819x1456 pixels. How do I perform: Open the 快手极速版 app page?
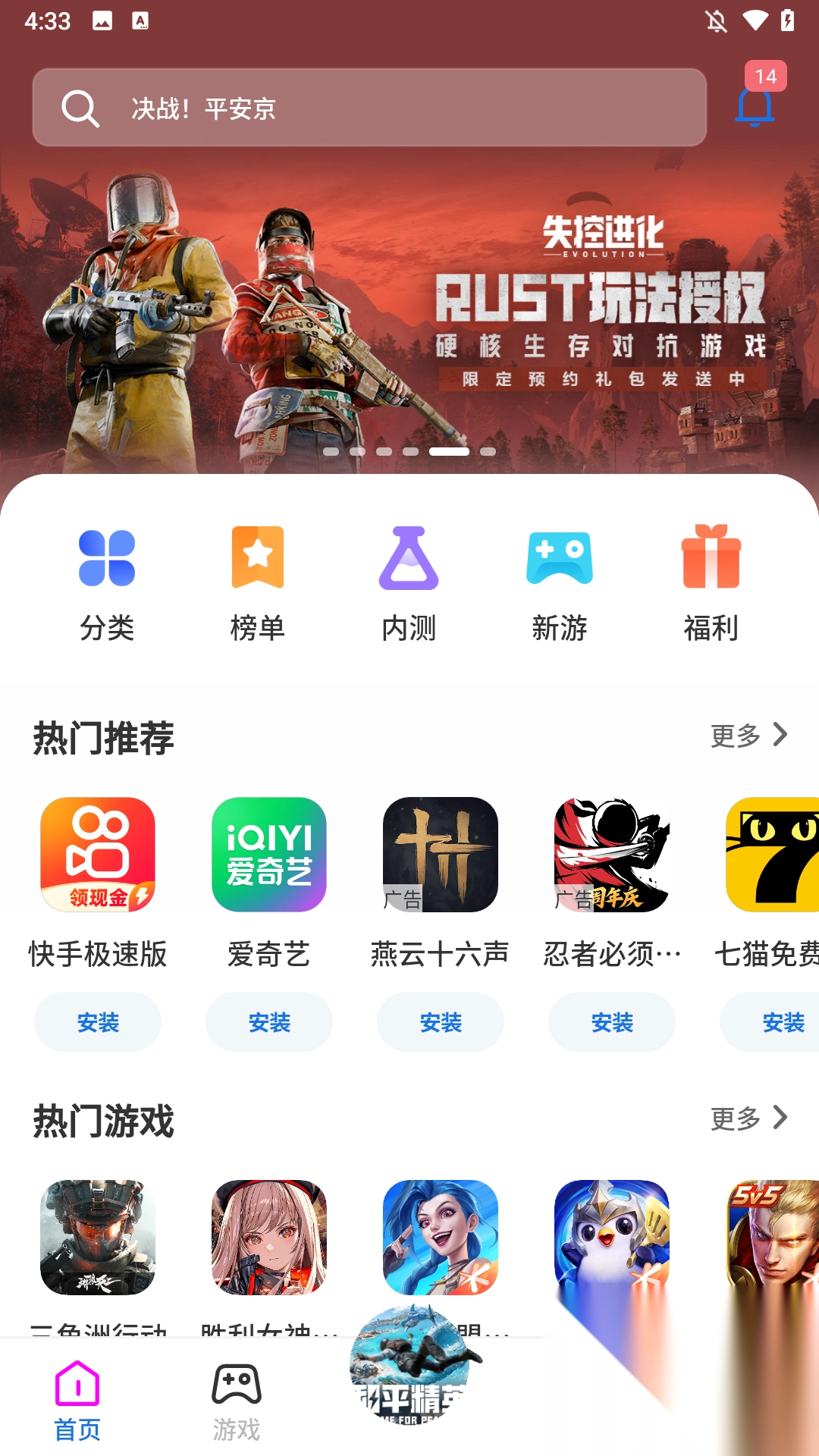coord(98,855)
